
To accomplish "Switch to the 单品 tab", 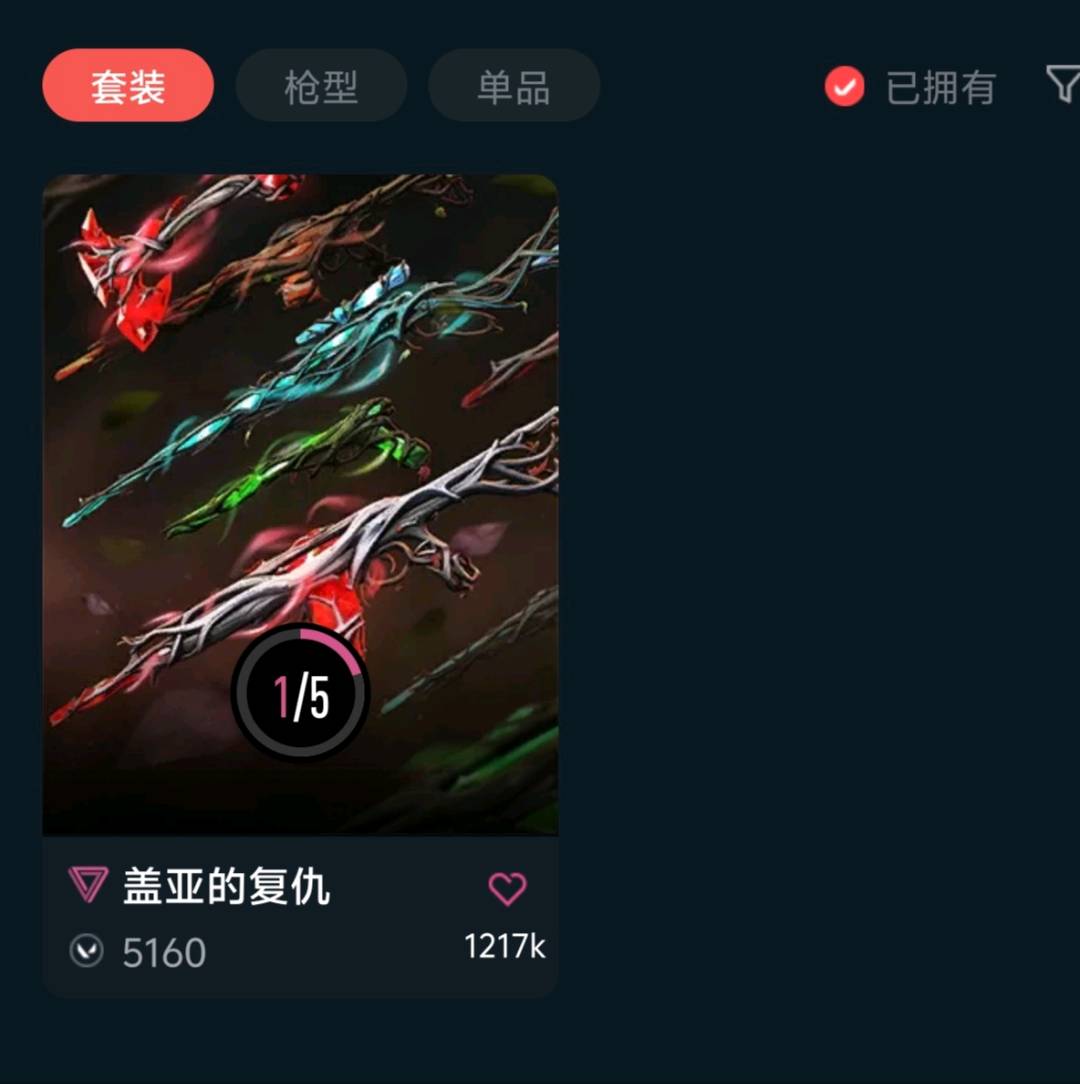I will coord(513,86).
